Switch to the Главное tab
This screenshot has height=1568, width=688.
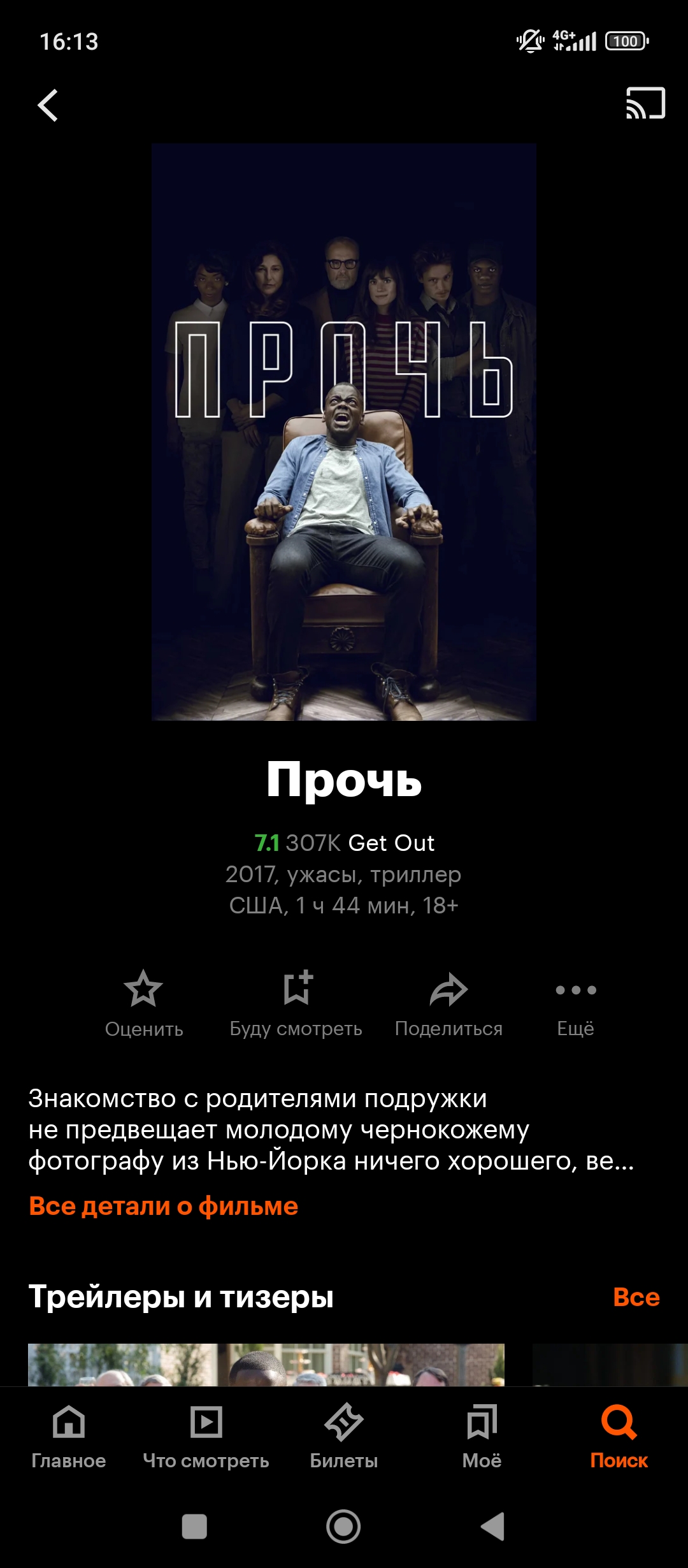69,1435
